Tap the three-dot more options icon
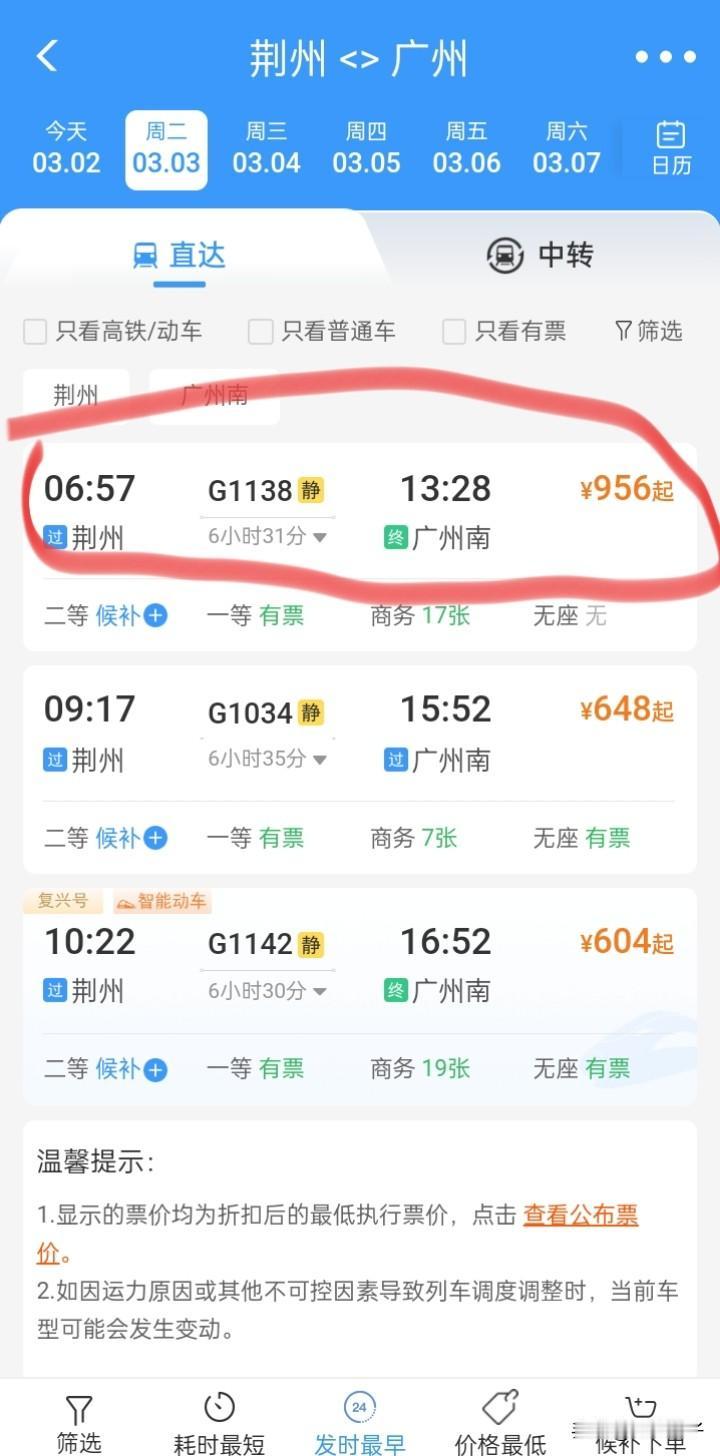Image resolution: width=720 pixels, height=1456 pixels. click(664, 57)
